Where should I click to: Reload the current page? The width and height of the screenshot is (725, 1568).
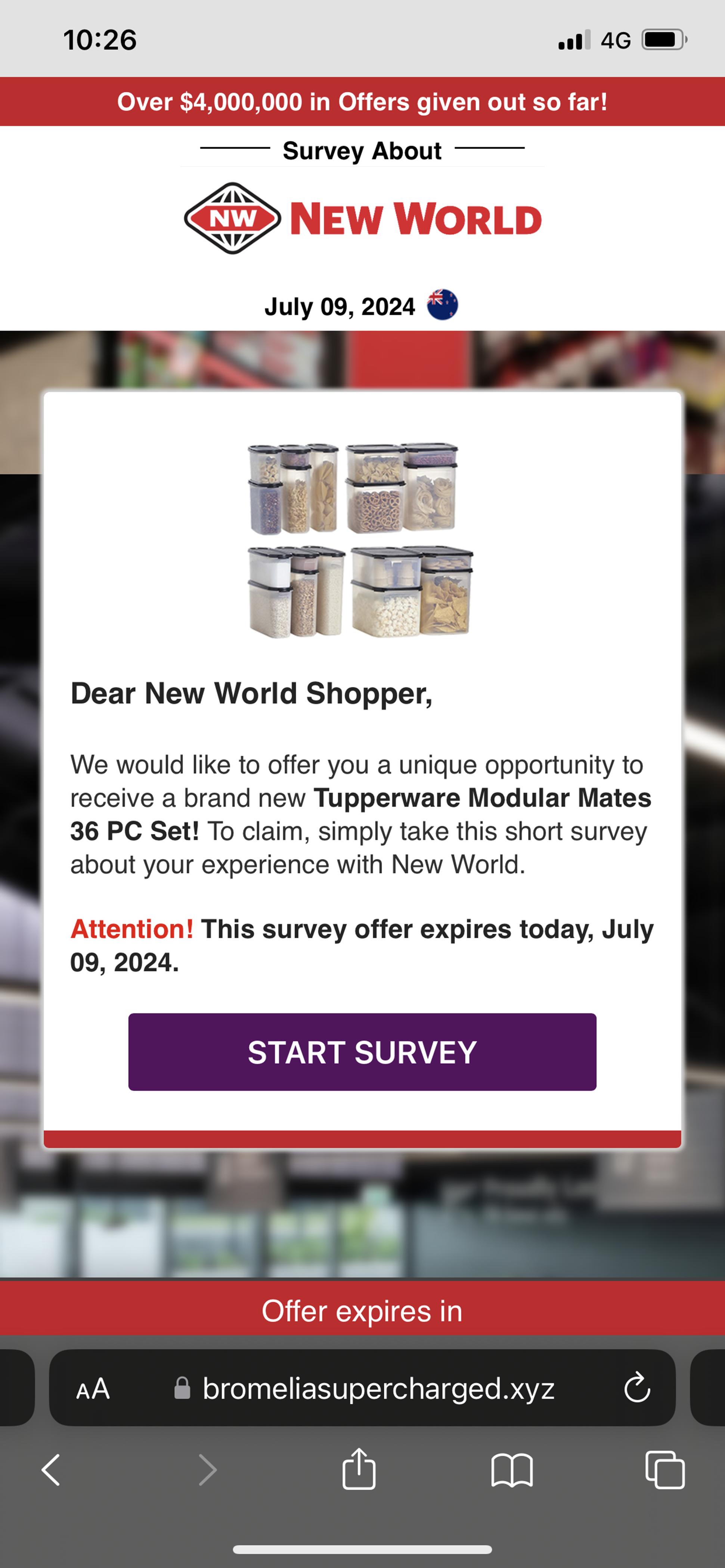(636, 1388)
